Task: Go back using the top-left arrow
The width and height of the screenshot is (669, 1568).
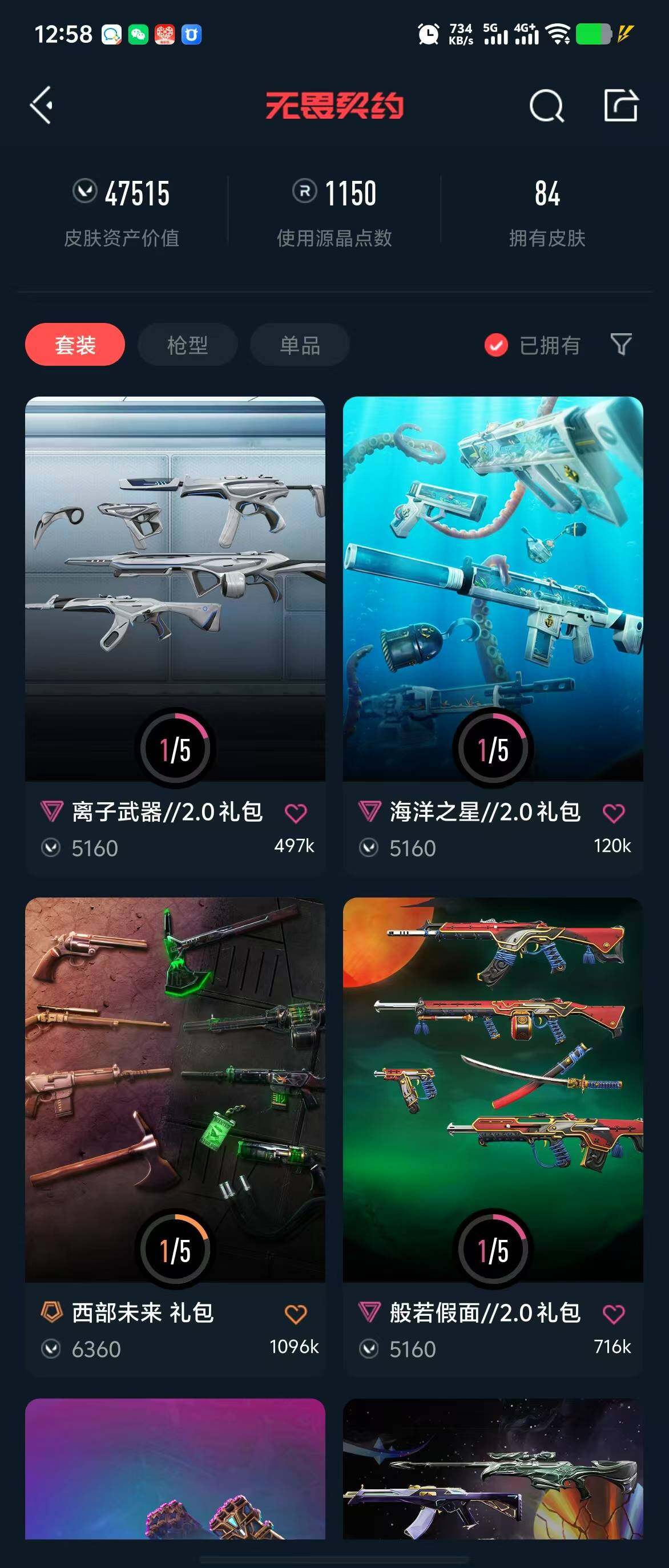Action: click(x=42, y=106)
